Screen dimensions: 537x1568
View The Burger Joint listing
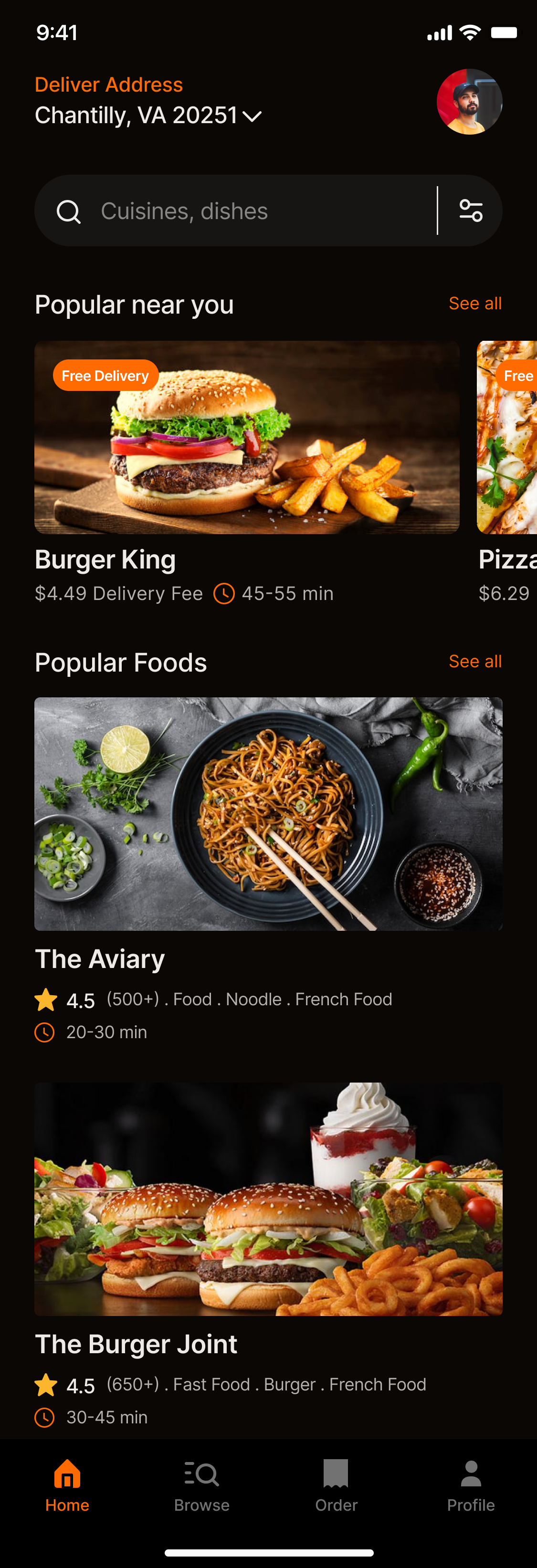tap(268, 1198)
